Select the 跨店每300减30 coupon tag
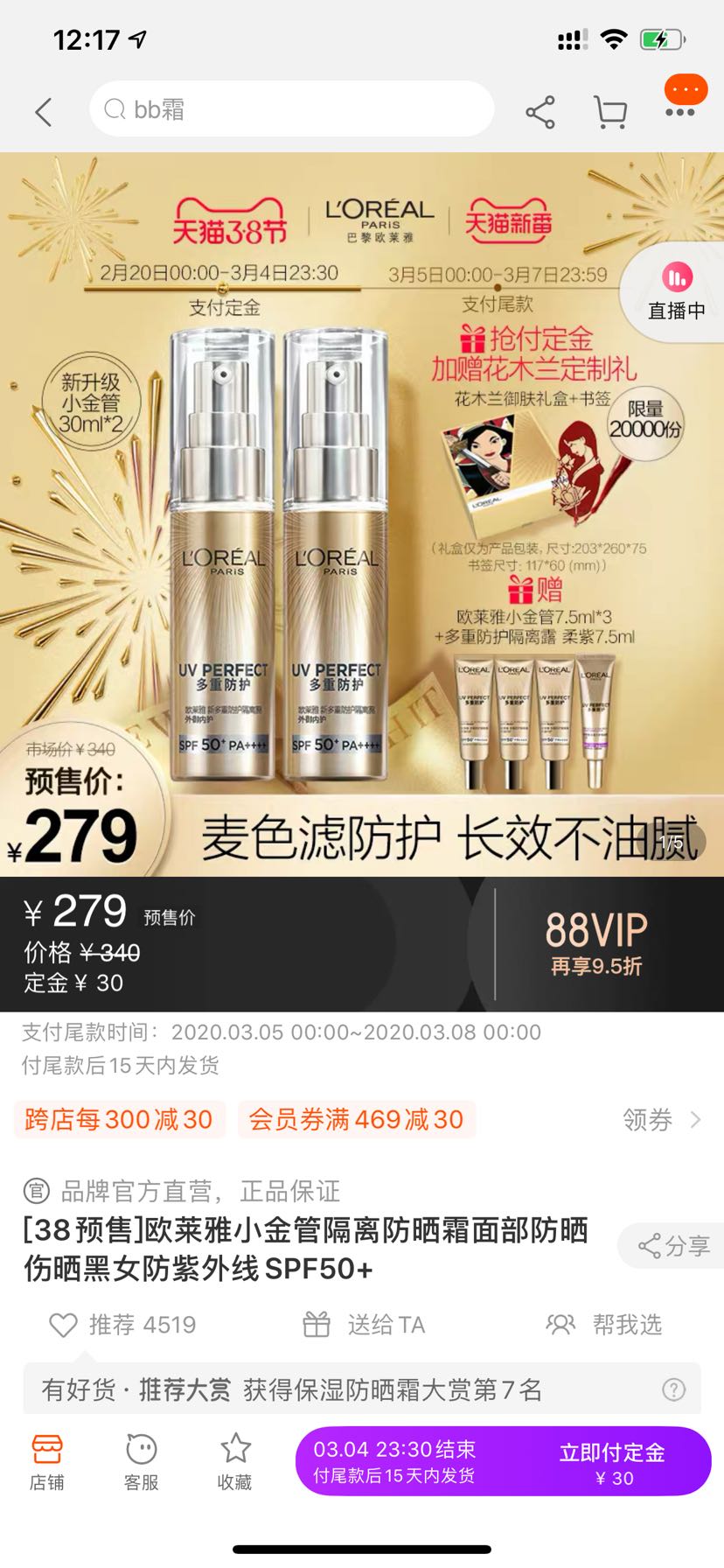The height and width of the screenshot is (1568, 724). click(119, 1119)
